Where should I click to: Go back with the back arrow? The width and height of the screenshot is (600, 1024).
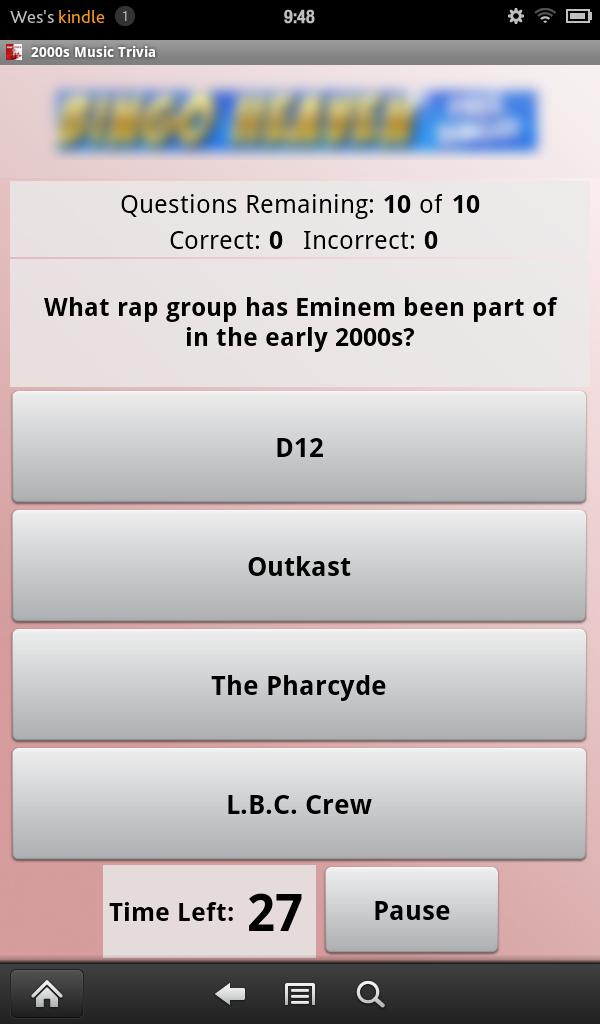pos(231,994)
